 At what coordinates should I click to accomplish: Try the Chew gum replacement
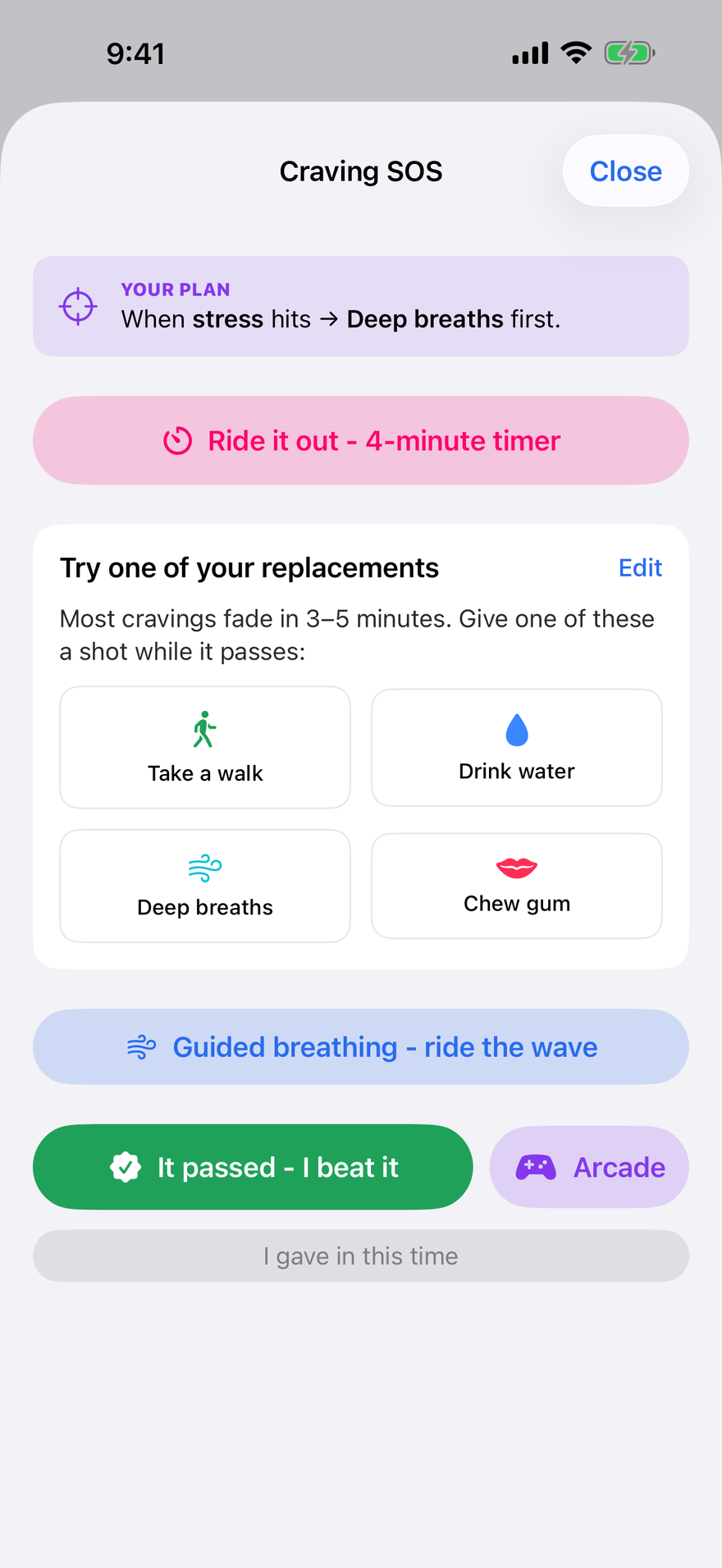click(x=517, y=886)
